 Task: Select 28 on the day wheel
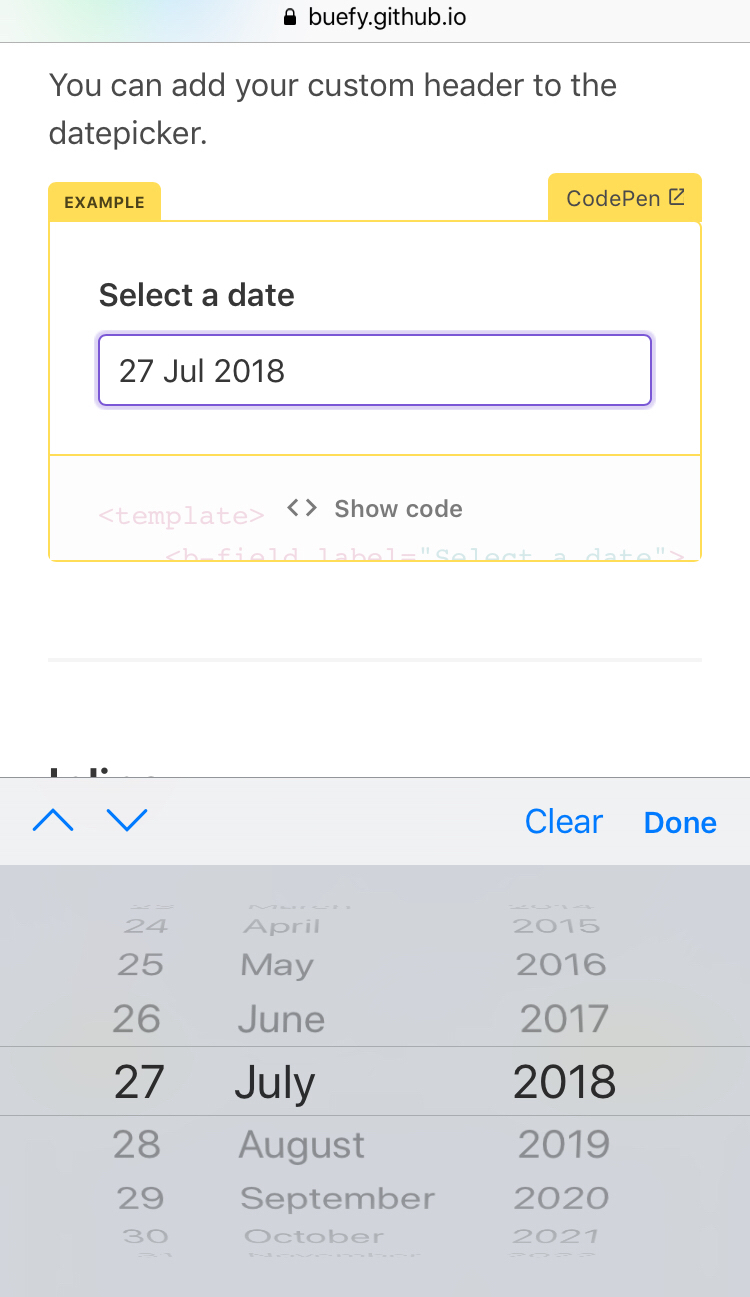pyautogui.click(x=138, y=1144)
